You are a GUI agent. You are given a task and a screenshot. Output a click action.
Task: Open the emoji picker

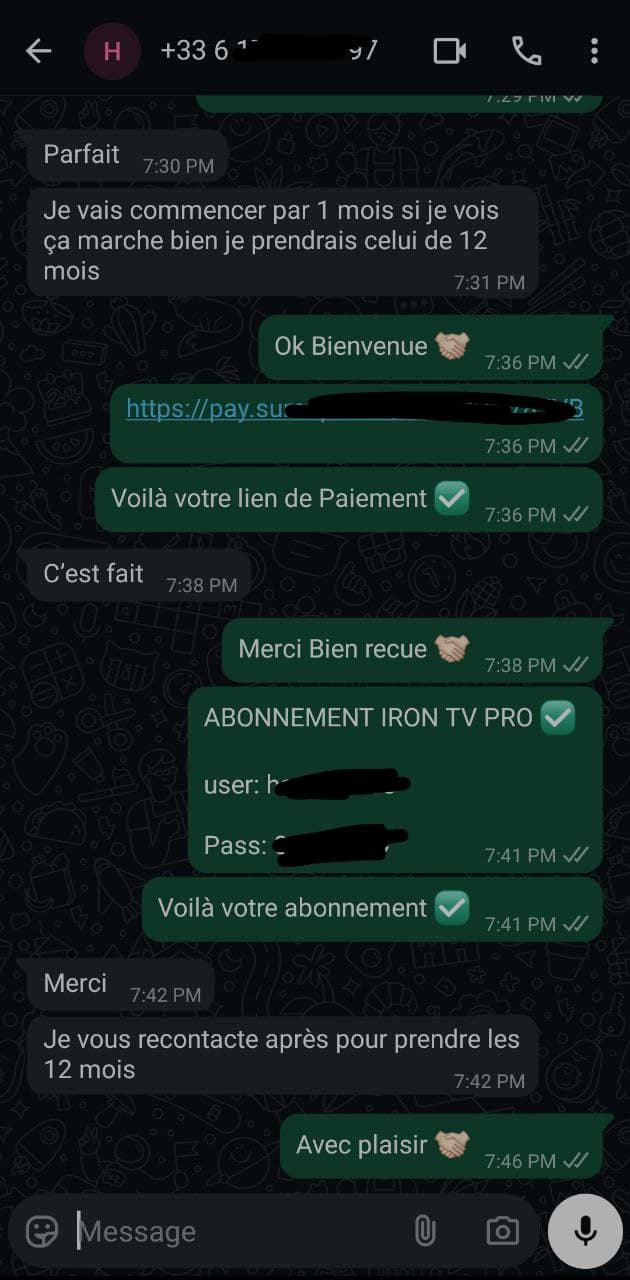pyautogui.click(x=42, y=1231)
